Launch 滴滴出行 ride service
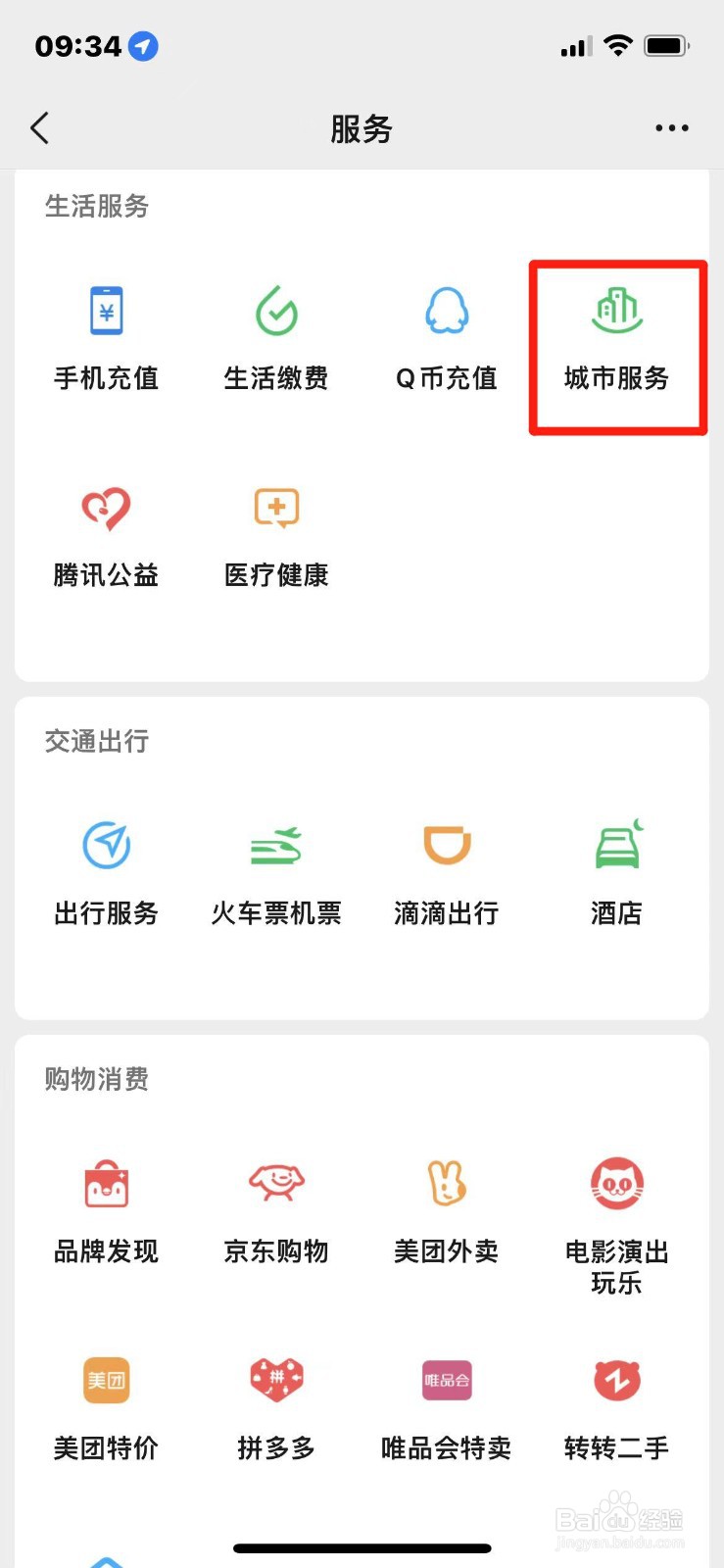 (447, 874)
